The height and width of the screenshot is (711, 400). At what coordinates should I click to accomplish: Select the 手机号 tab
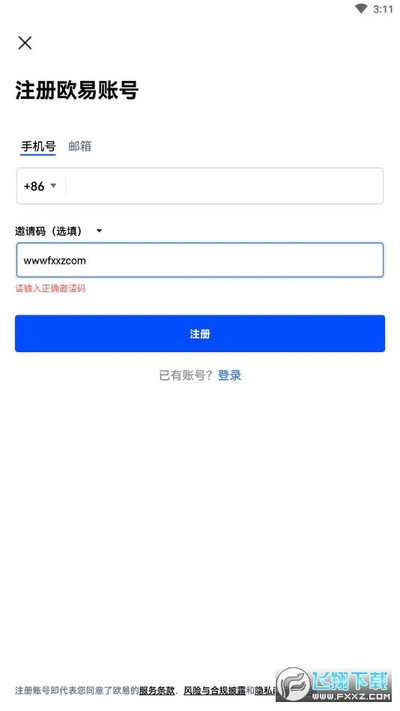click(x=38, y=146)
